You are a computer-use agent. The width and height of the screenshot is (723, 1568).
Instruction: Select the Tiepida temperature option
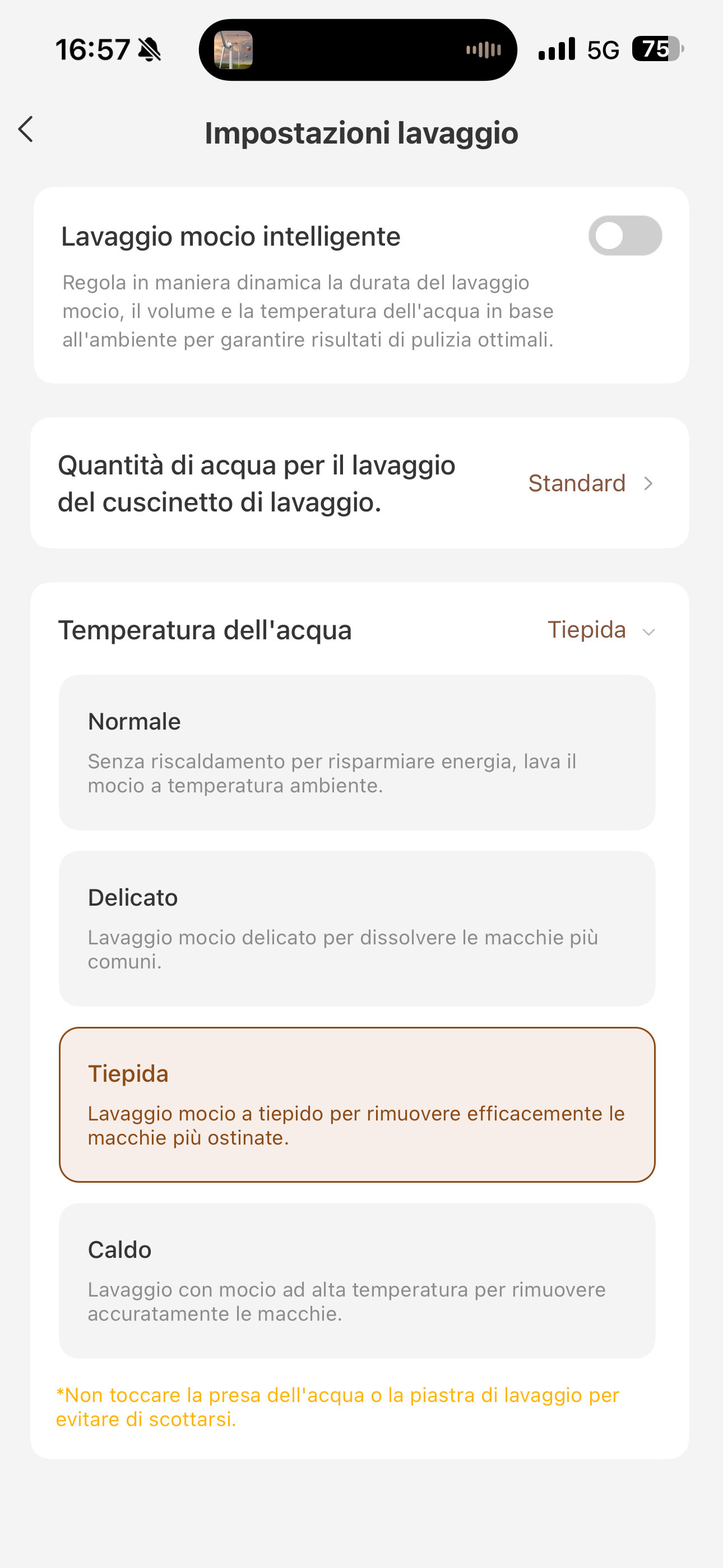click(x=357, y=1105)
